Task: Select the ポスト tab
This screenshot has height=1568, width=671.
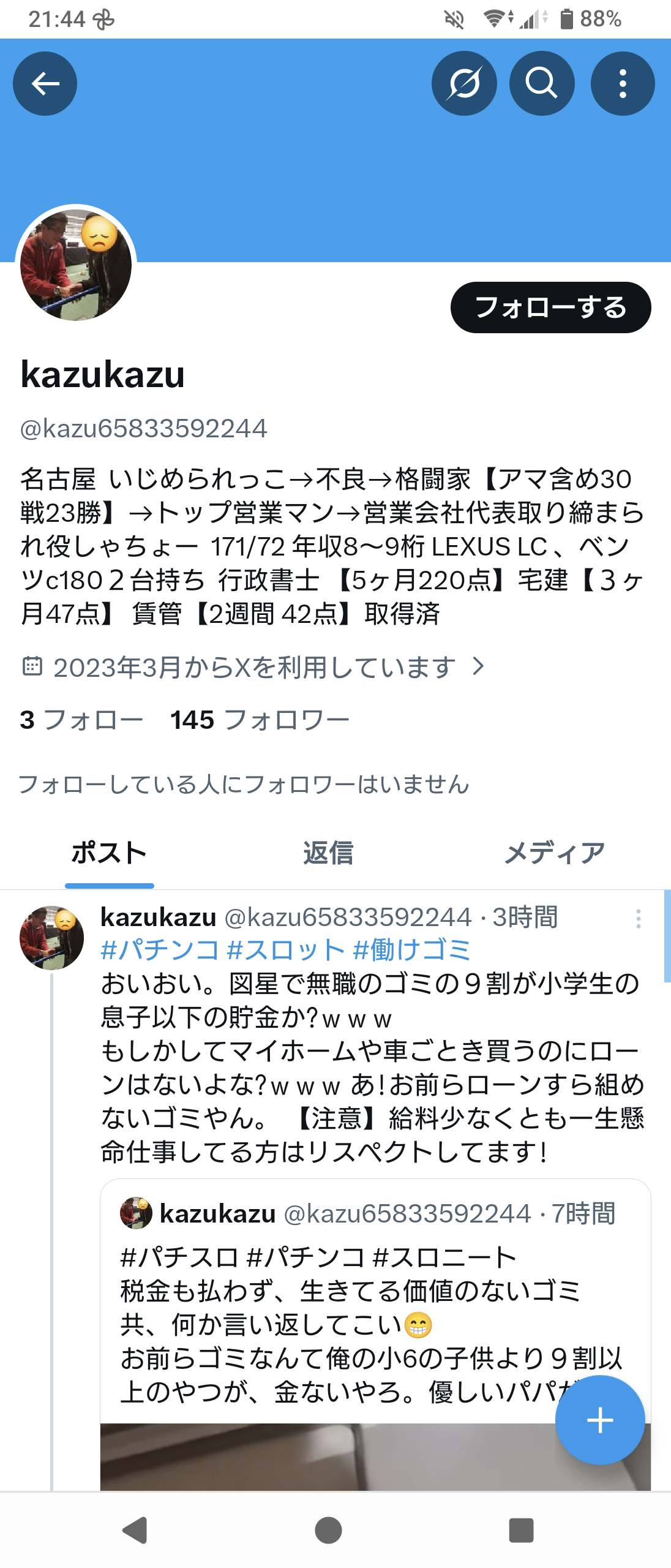Action: point(110,853)
